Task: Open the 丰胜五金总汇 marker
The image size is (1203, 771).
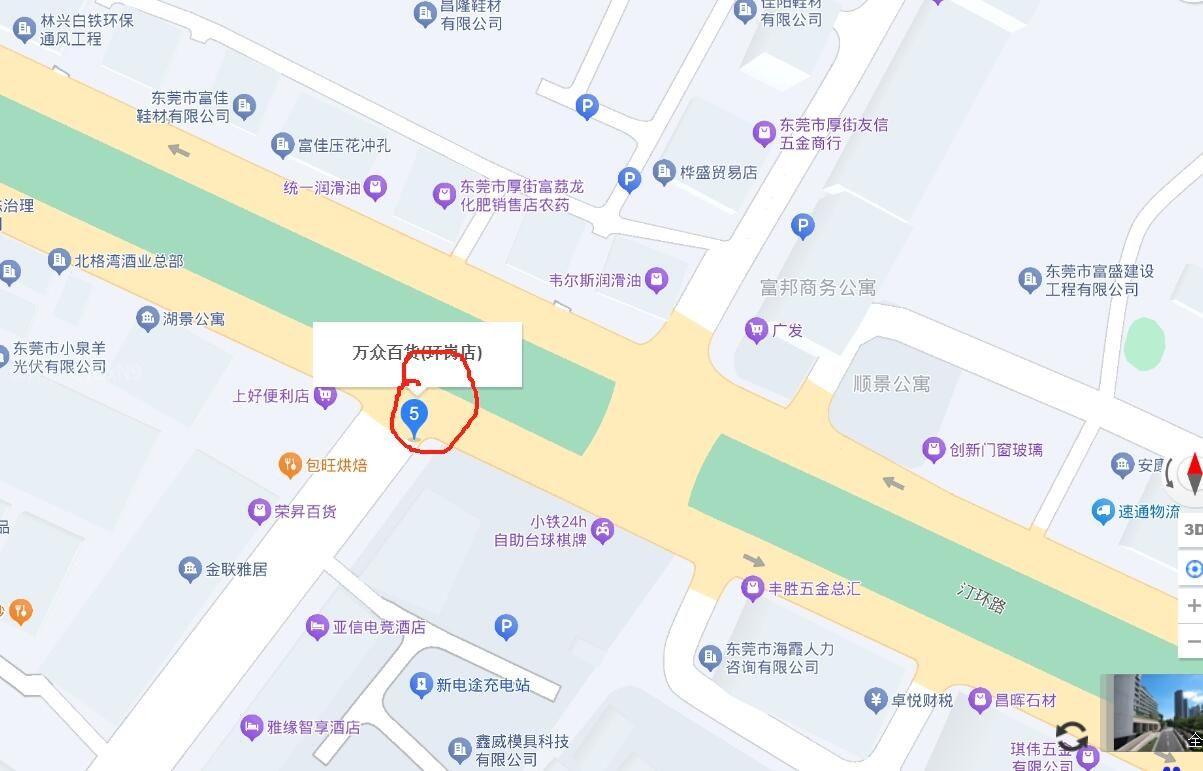Action: coord(753,588)
